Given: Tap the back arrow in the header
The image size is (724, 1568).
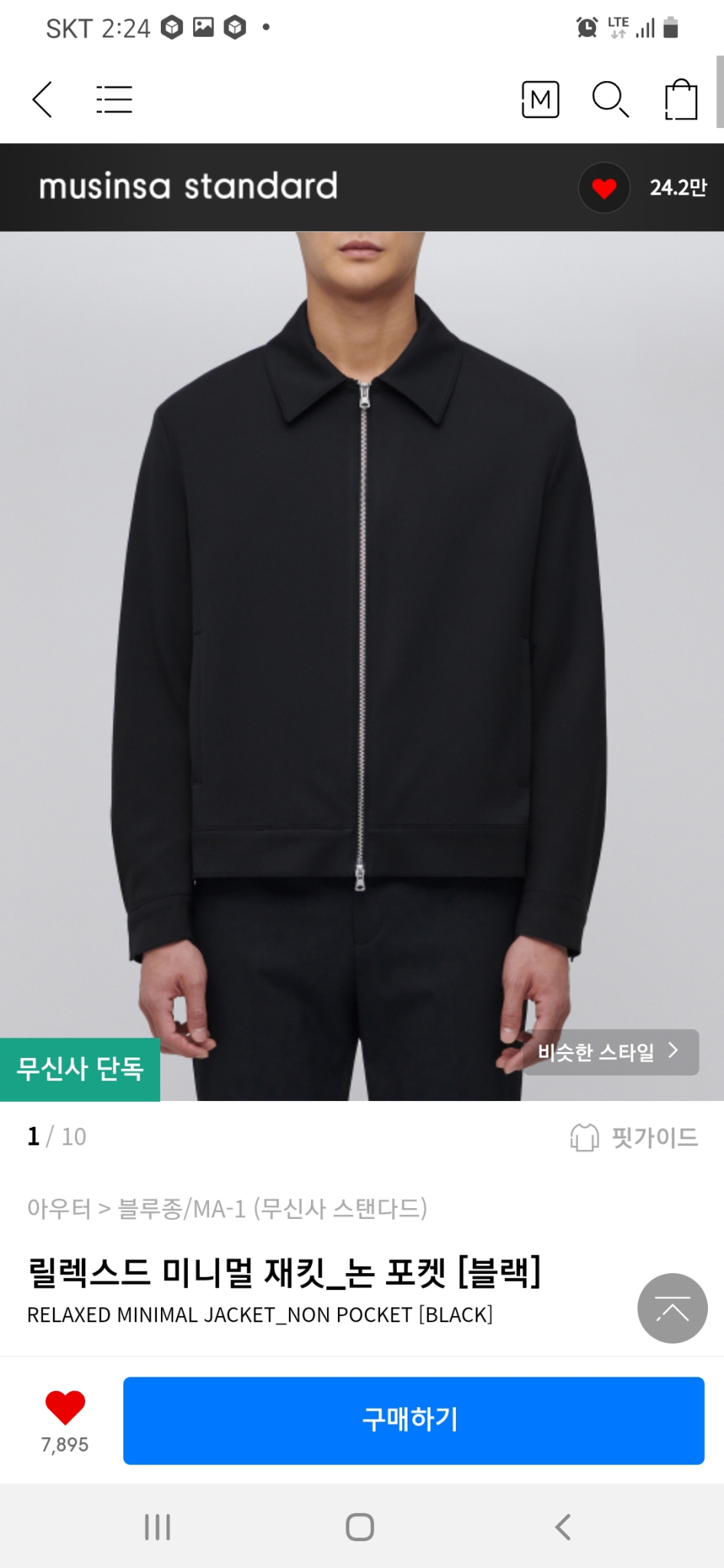Looking at the screenshot, I should (42, 100).
